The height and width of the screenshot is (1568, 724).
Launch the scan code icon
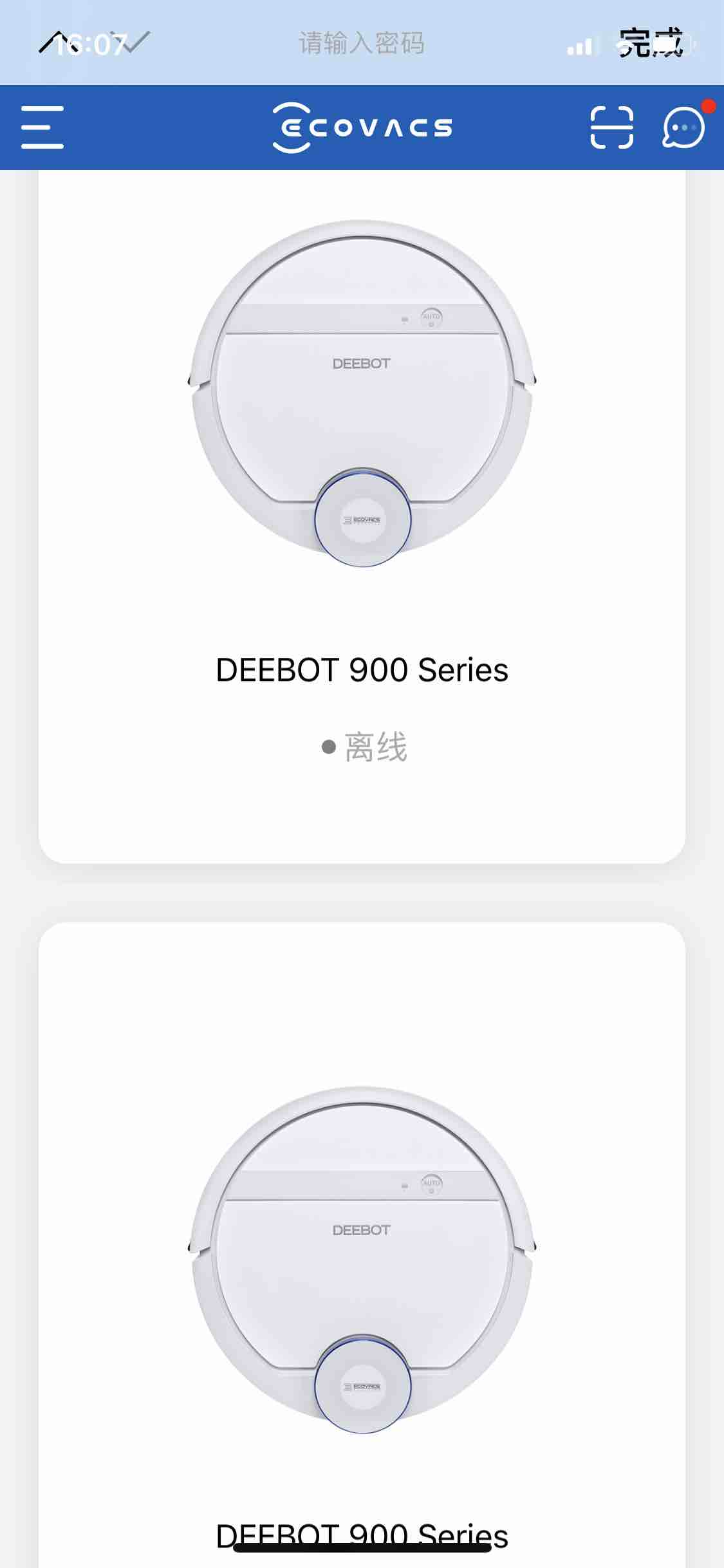[611, 127]
